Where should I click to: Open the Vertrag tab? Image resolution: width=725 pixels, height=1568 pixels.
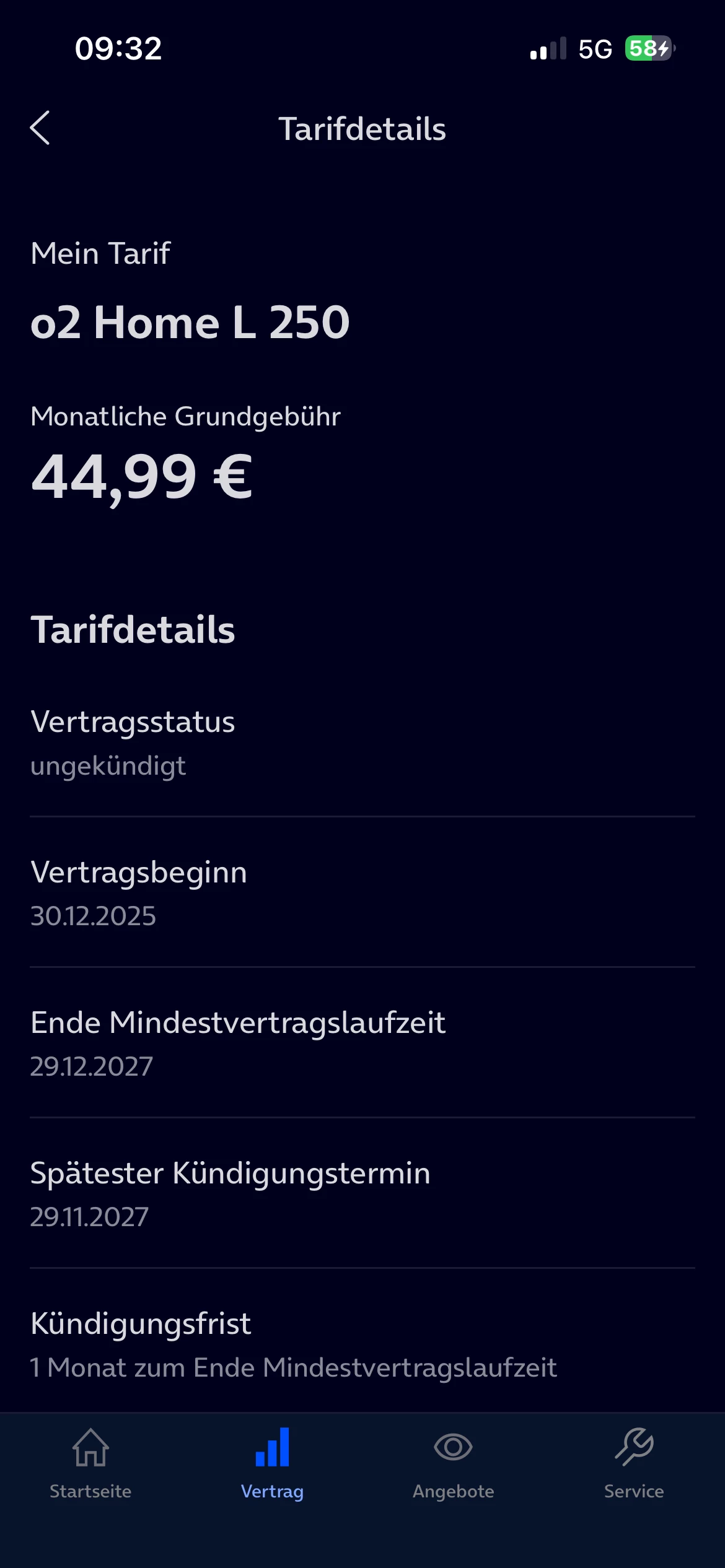[272, 1463]
